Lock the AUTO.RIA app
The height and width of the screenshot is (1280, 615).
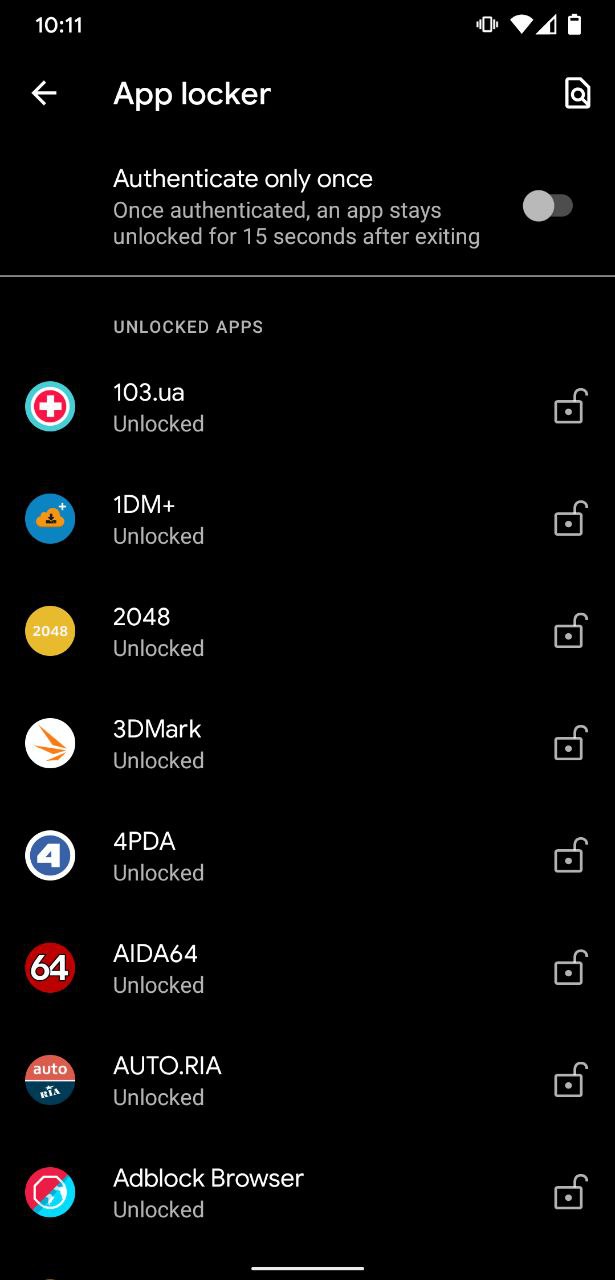569,1081
